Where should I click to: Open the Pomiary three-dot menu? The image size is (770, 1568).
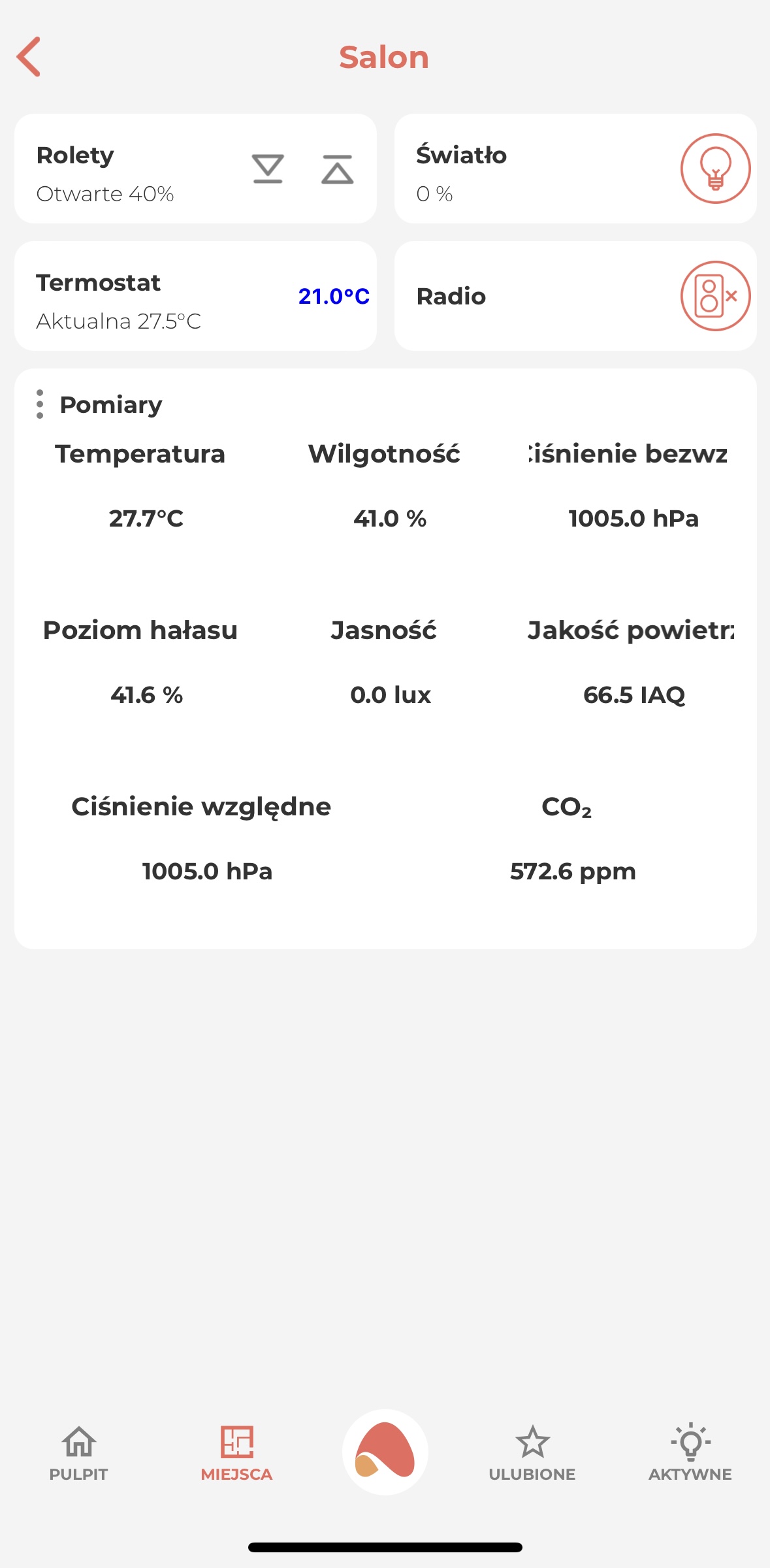[40, 404]
